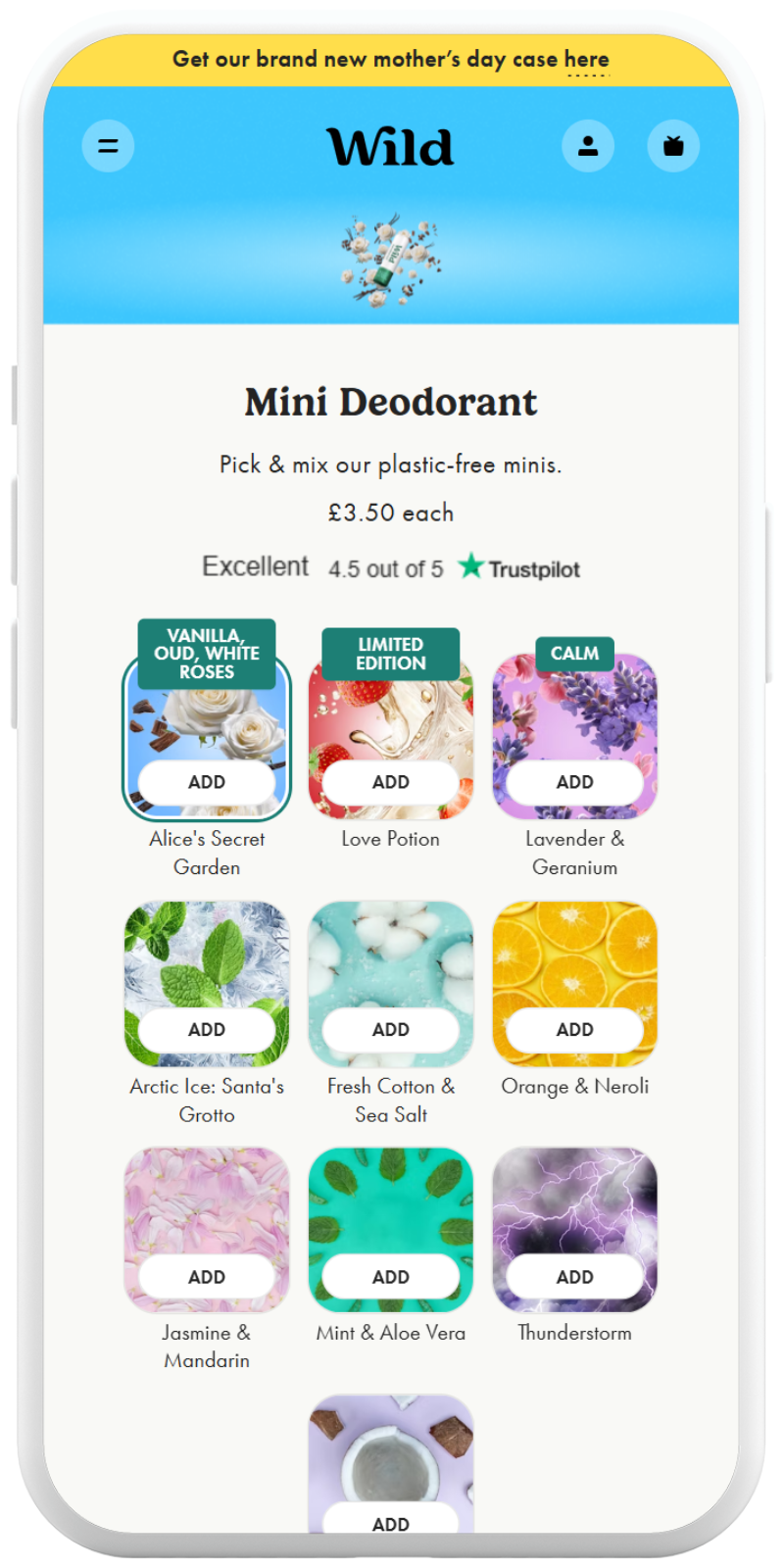Add Arctic Ice: Santa's Grotto mini

[x=207, y=1030]
